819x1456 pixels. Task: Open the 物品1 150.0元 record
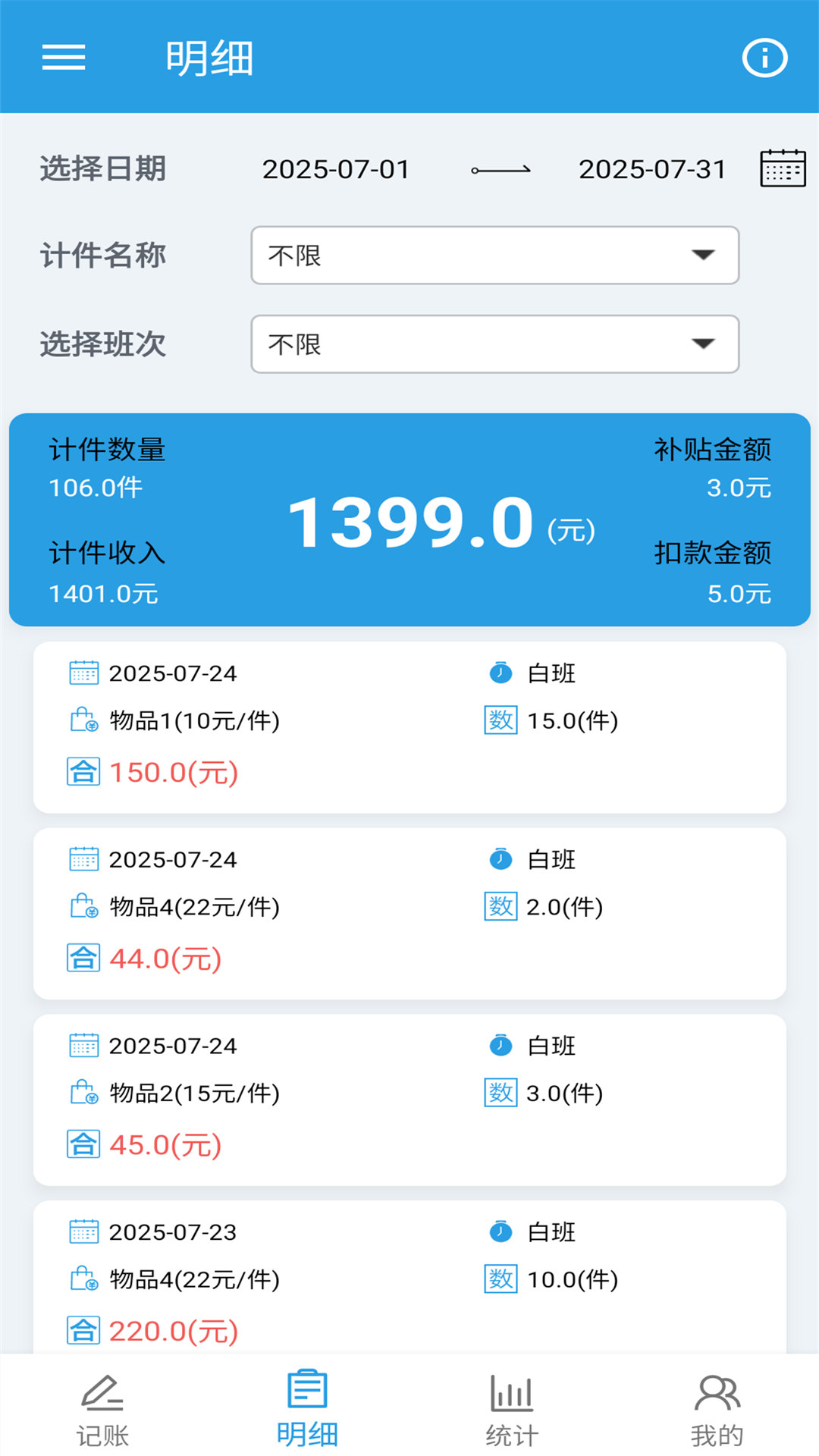point(409,727)
